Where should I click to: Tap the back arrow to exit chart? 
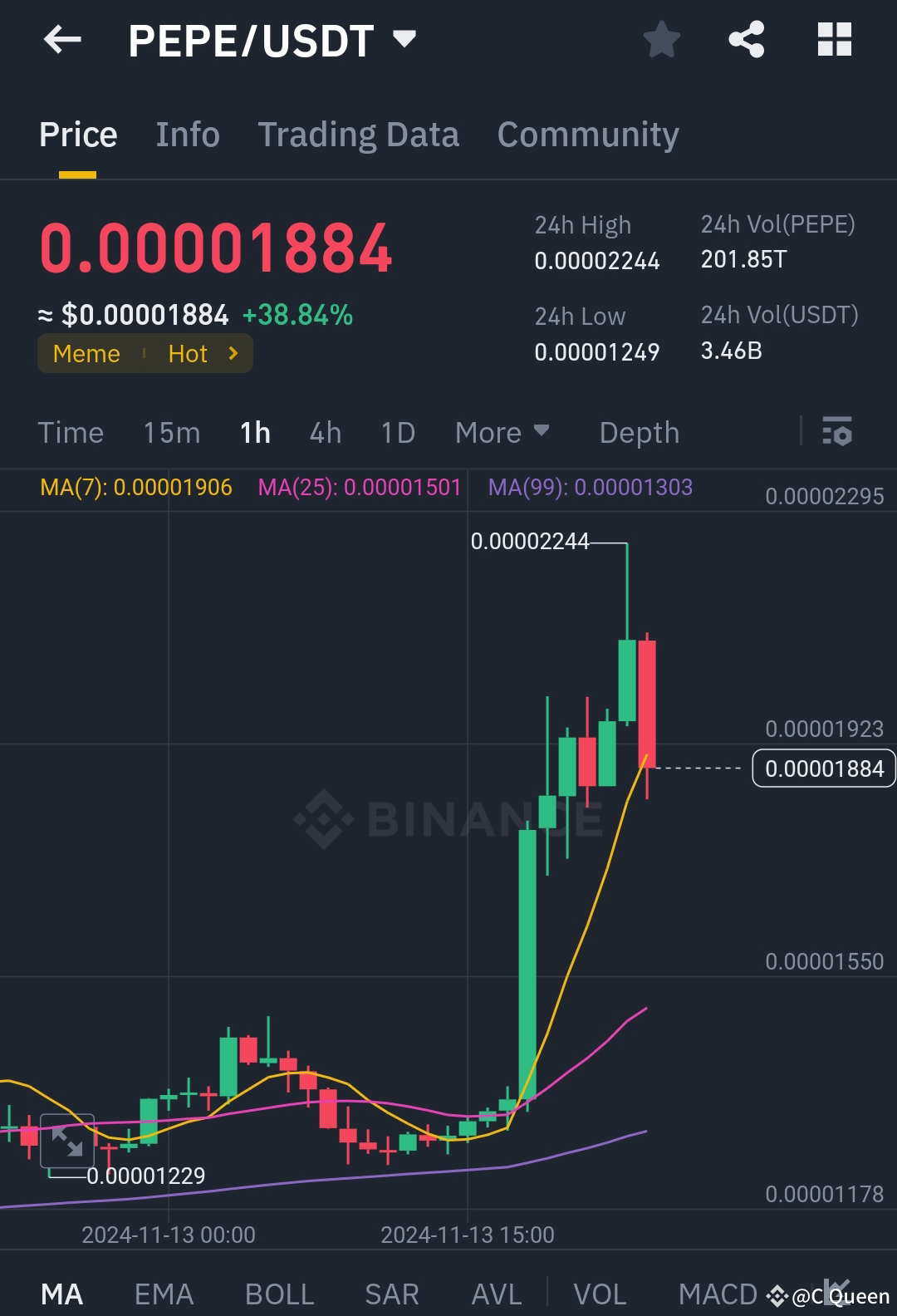(x=62, y=40)
